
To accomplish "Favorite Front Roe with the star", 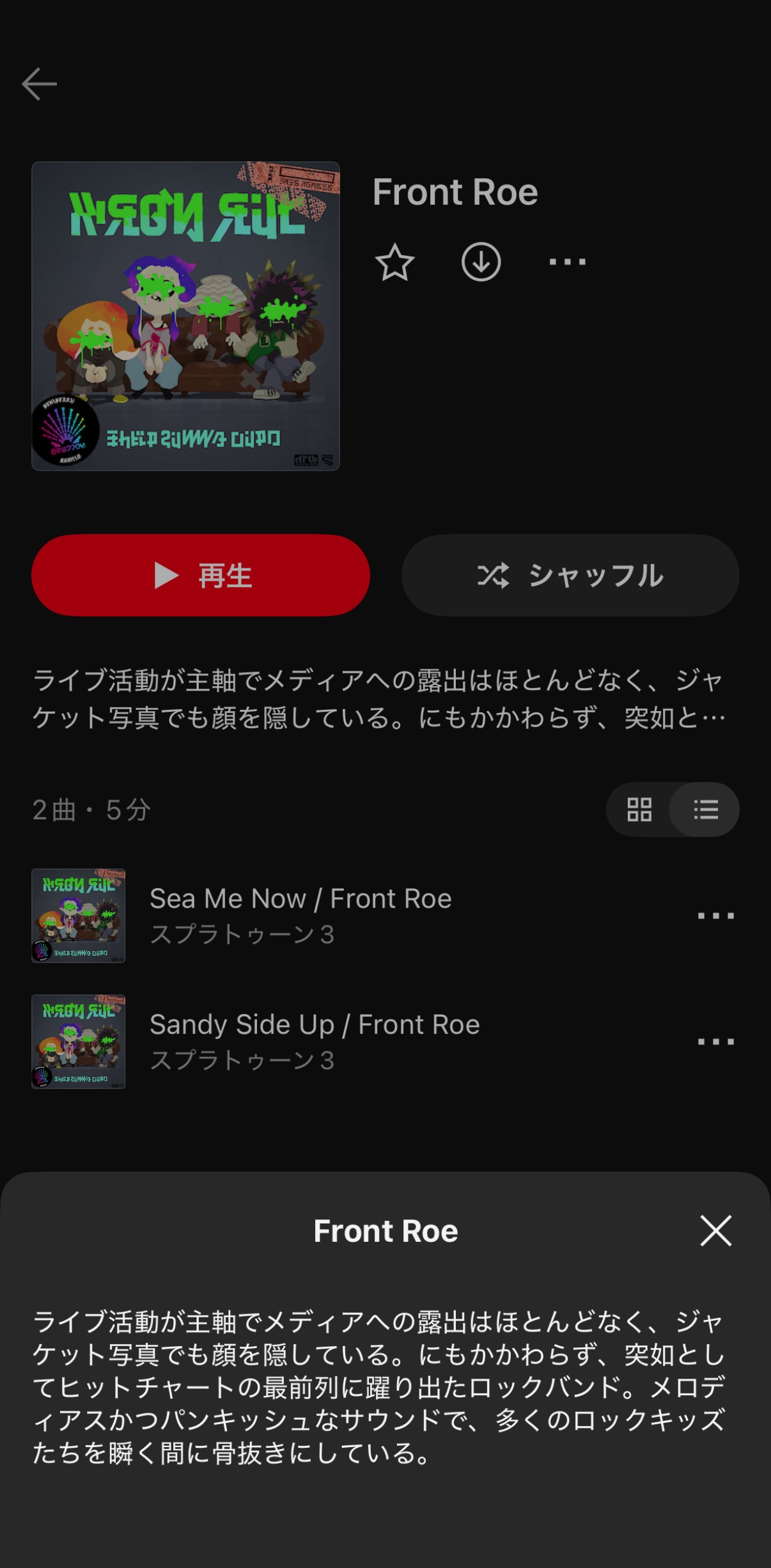I will pos(394,262).
